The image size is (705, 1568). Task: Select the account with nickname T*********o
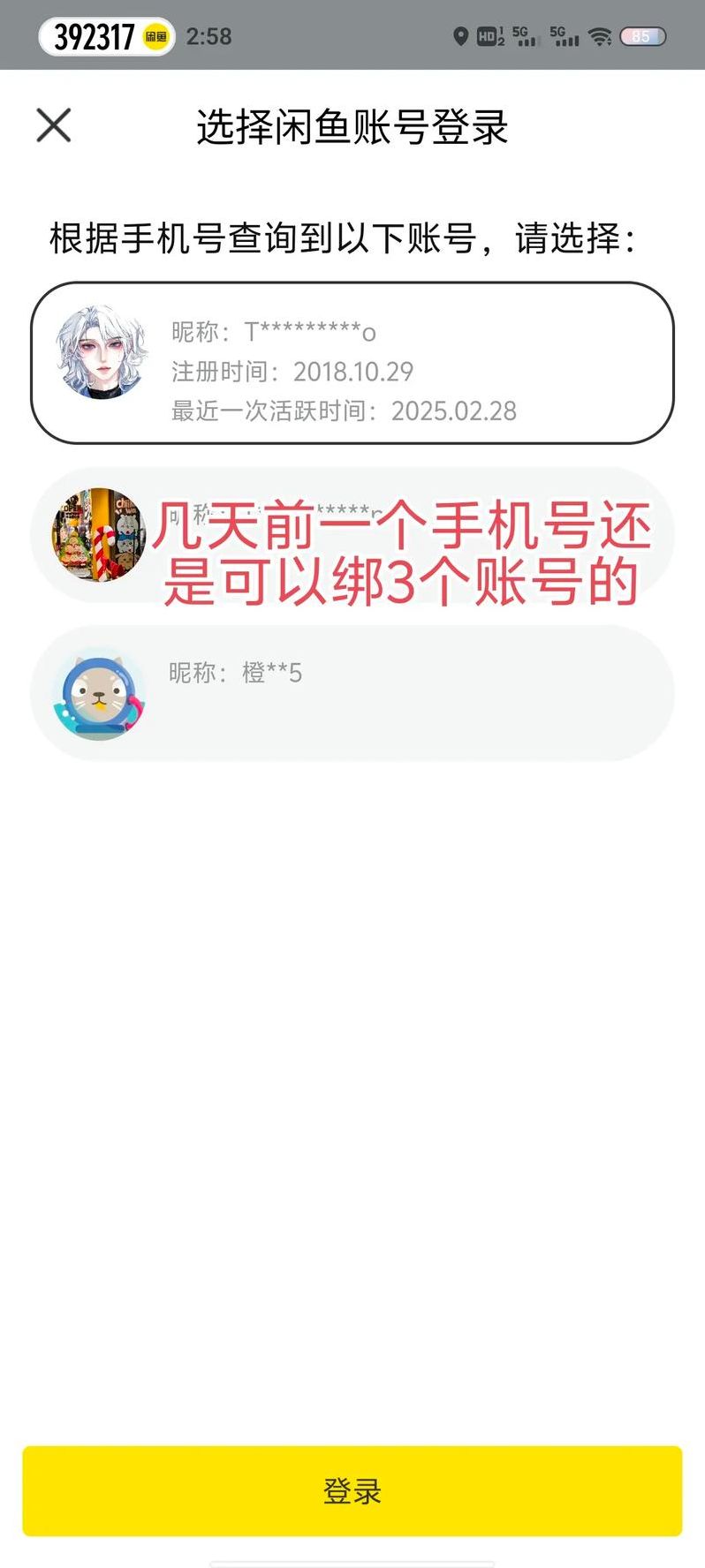click(x=352, y=363)
